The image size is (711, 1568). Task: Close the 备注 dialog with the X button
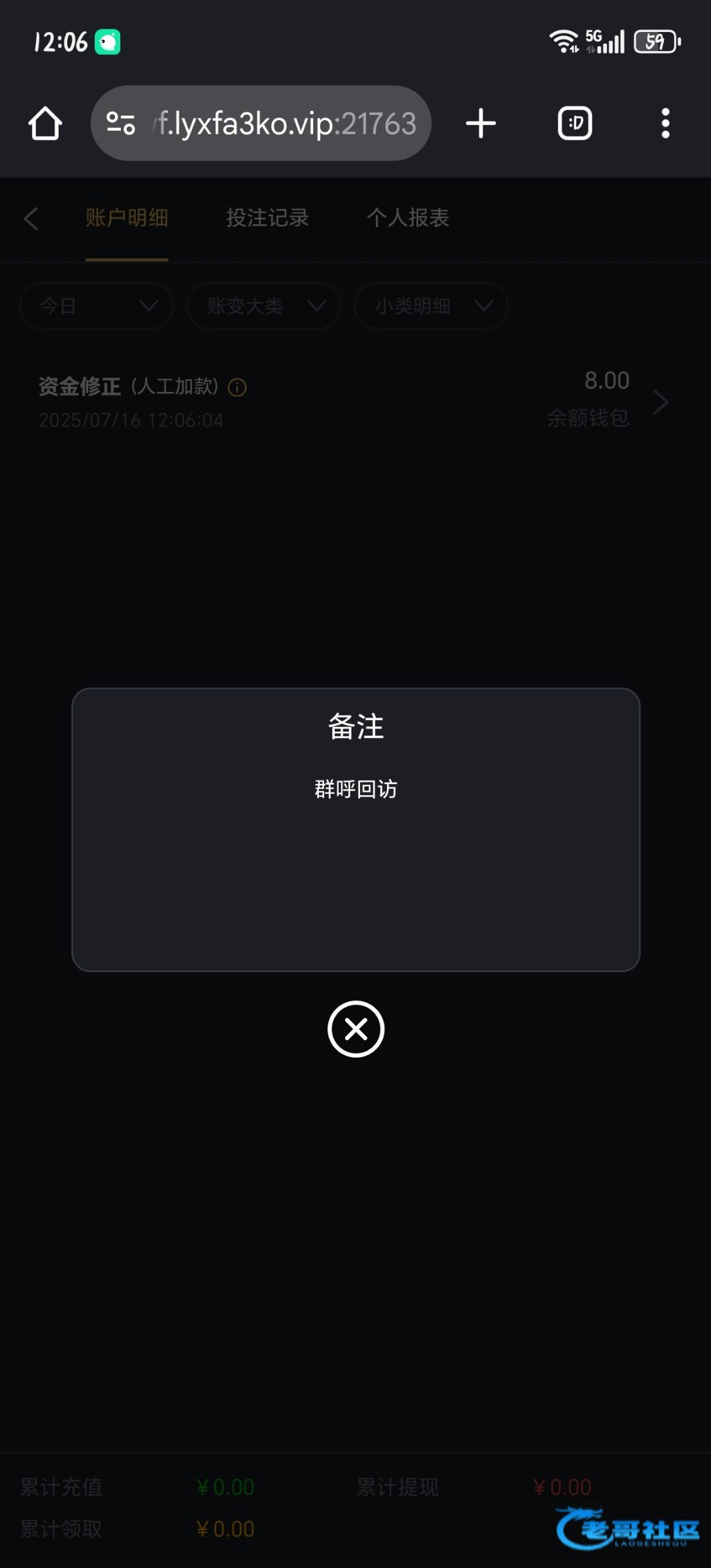coord(355,1029)
